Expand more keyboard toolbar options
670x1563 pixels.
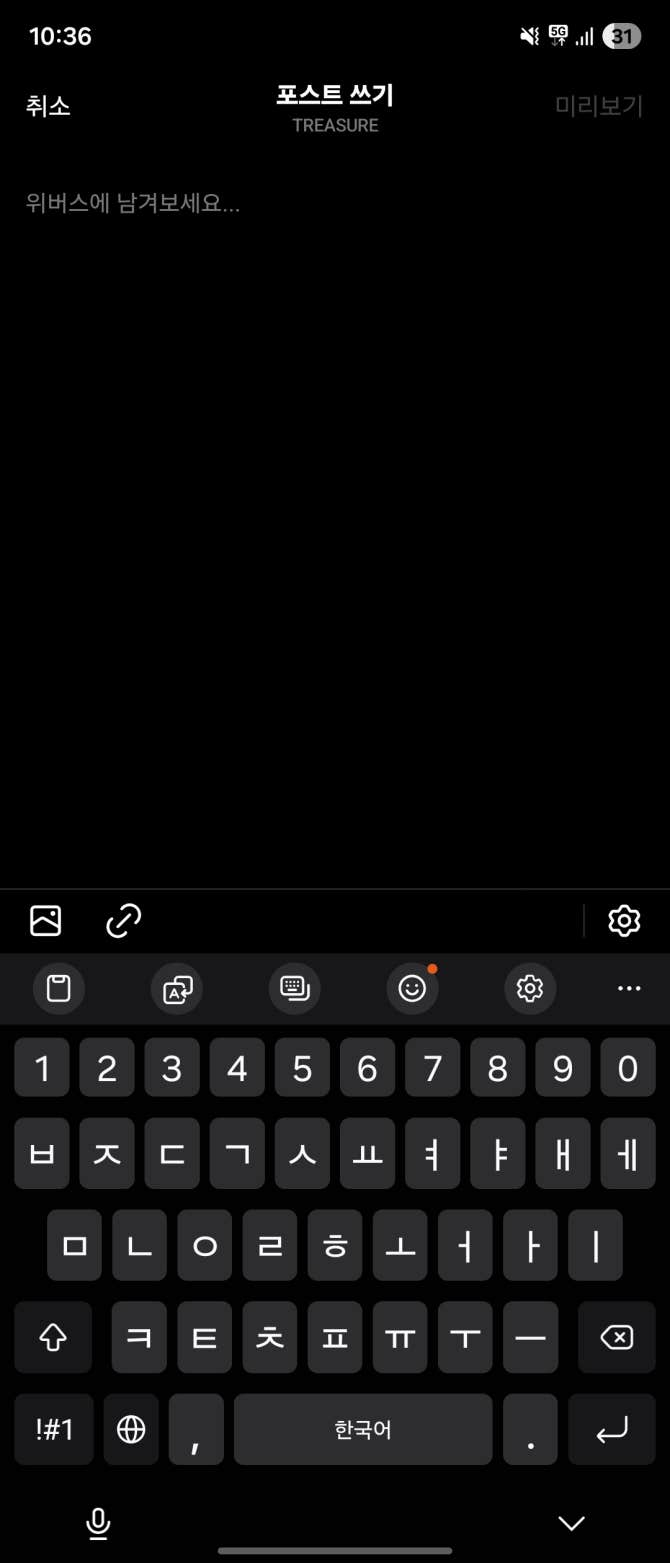coord(629,989)
